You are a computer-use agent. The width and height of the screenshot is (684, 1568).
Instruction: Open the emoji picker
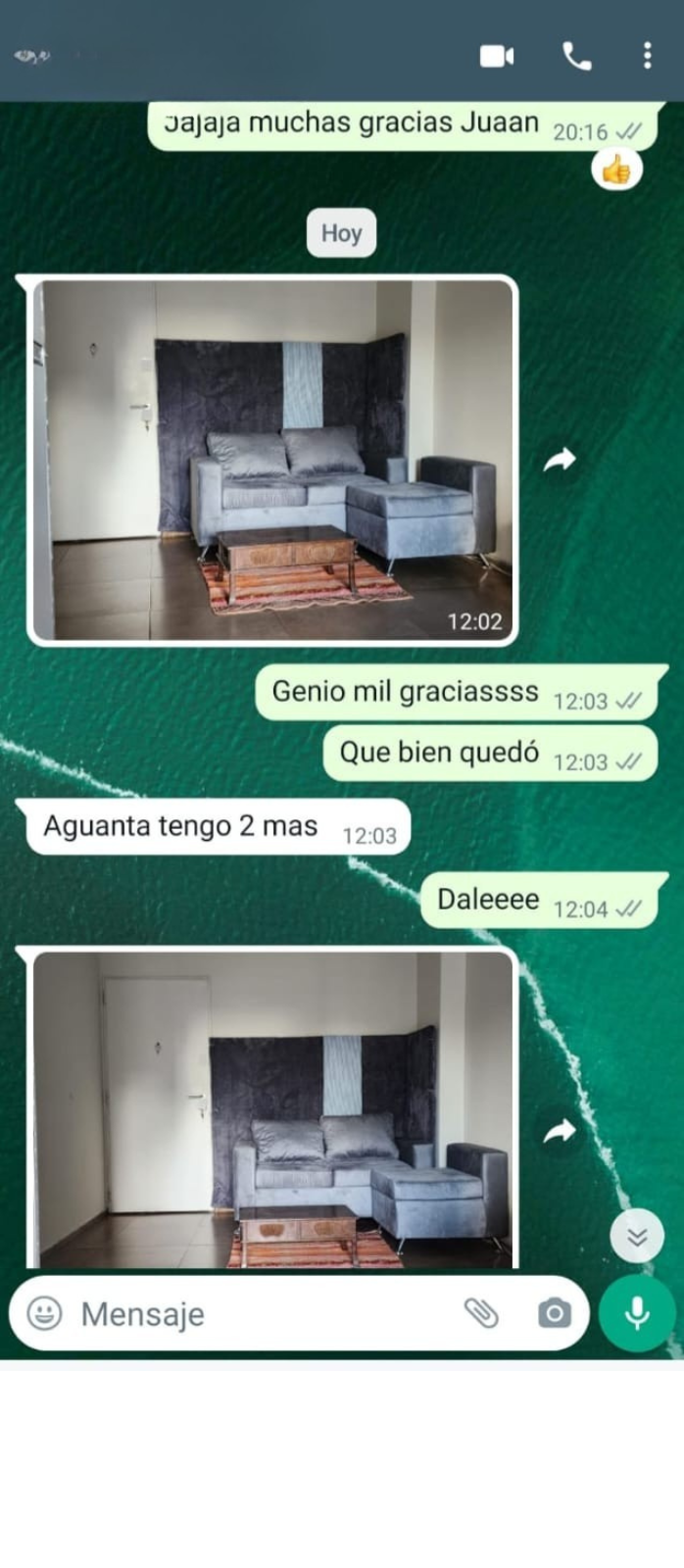(x=44, y=1313)
